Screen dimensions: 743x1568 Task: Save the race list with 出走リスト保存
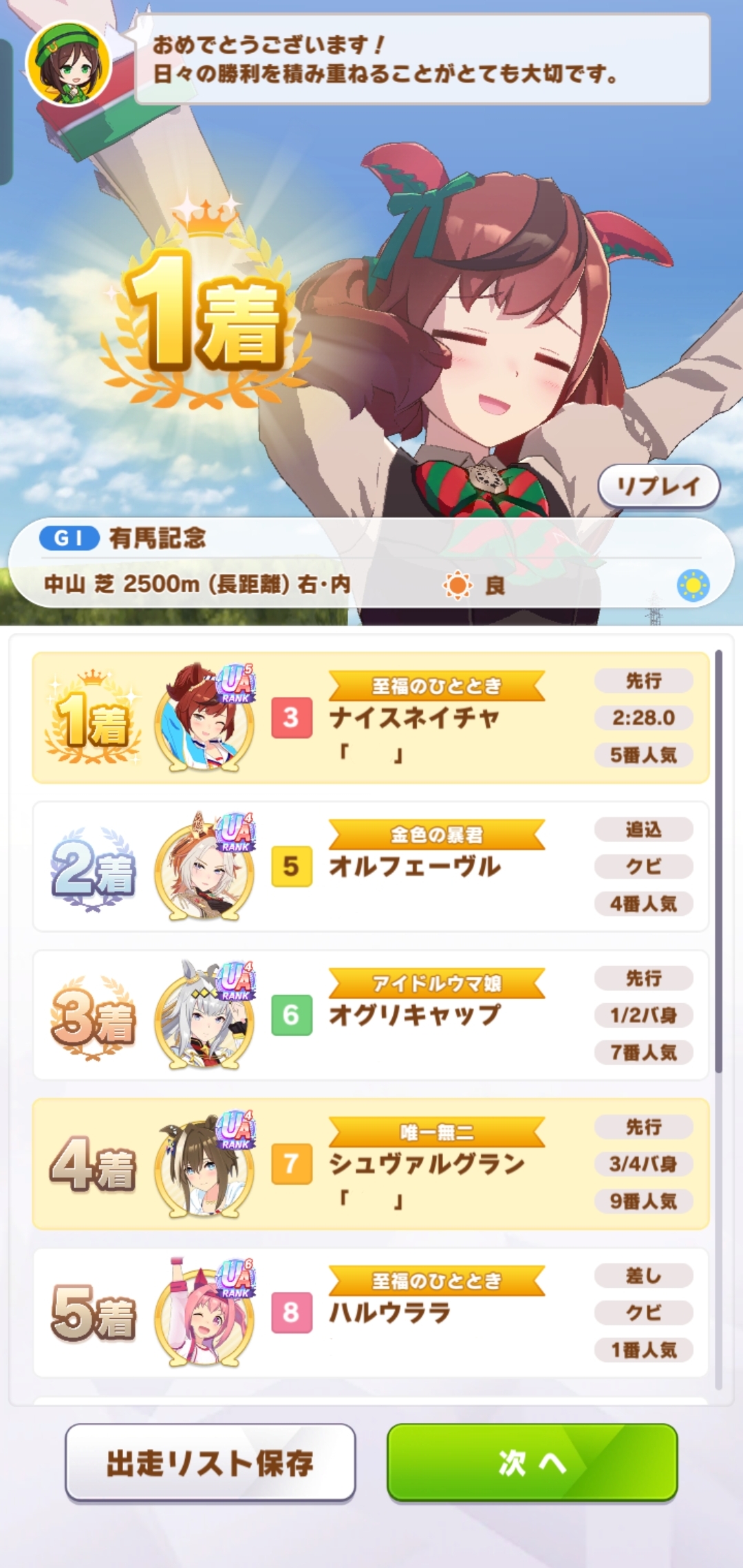[x=211, y=1462]
